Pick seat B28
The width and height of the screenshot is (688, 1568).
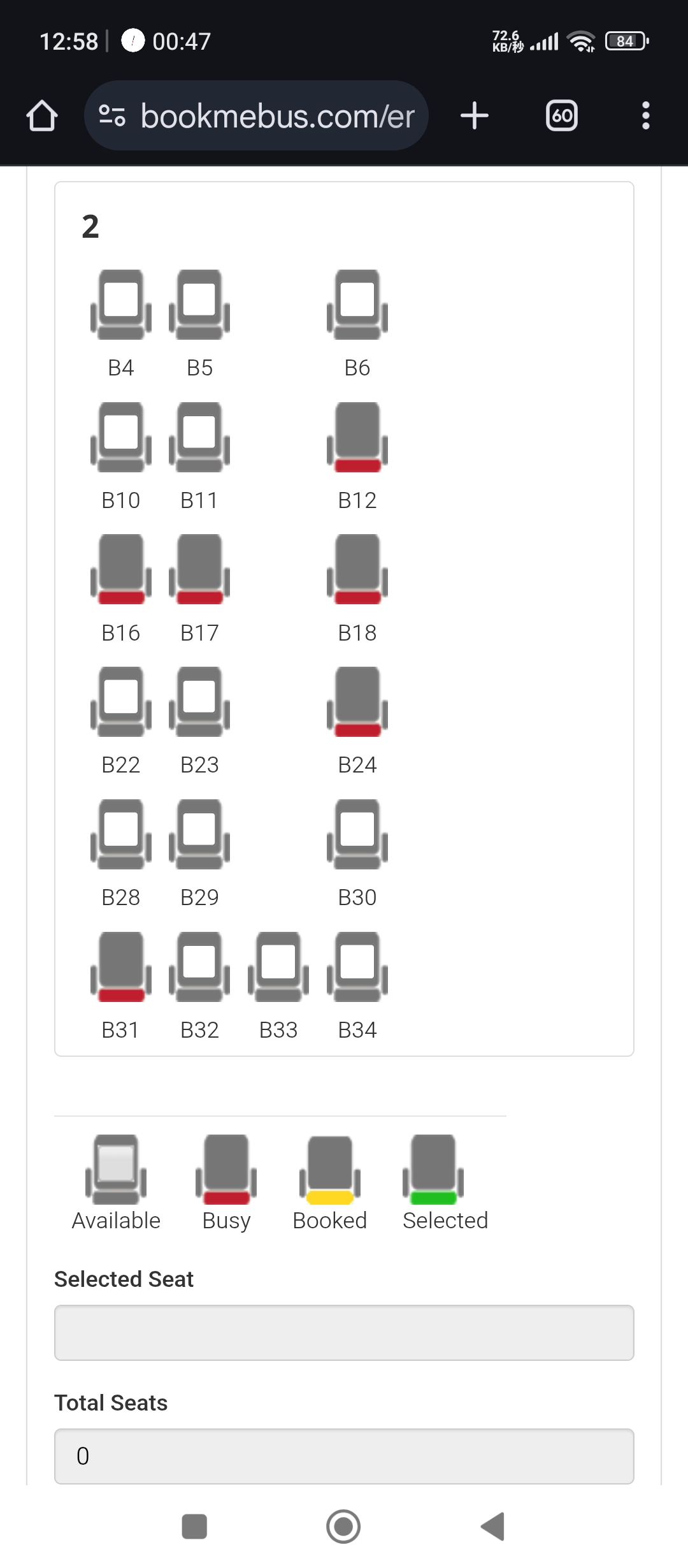(121, 834)
